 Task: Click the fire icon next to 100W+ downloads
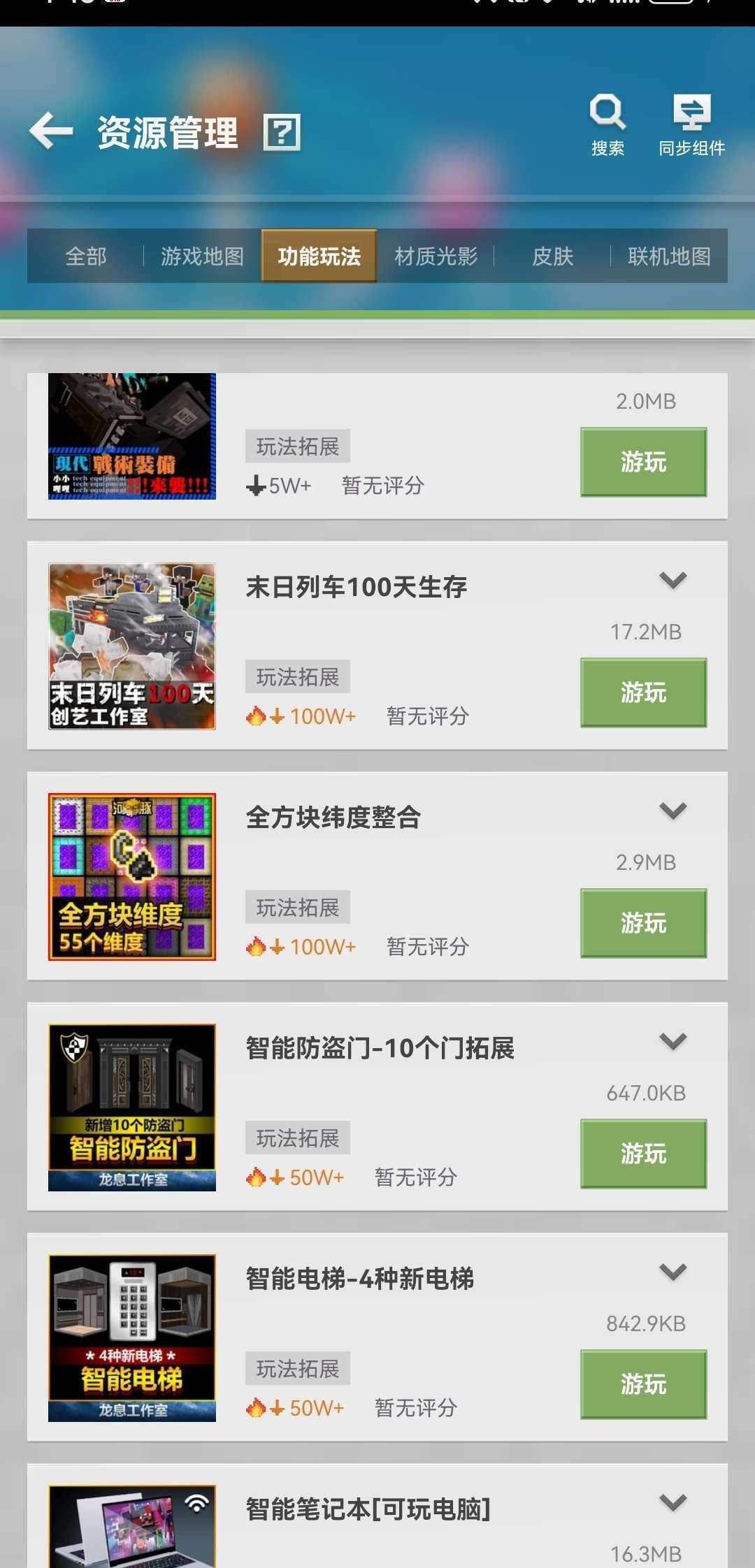click(256, 714)
